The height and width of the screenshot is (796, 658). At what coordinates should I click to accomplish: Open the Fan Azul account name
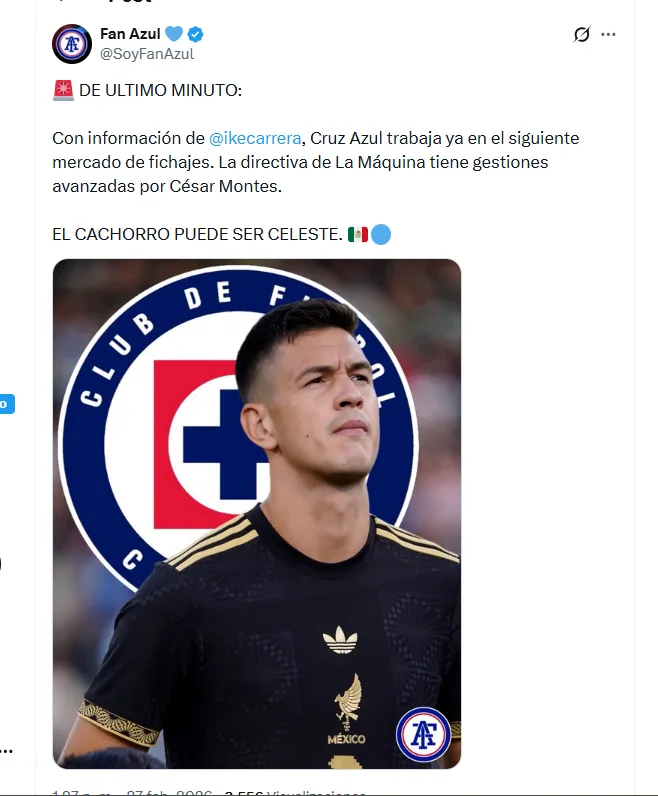point(130,35)
